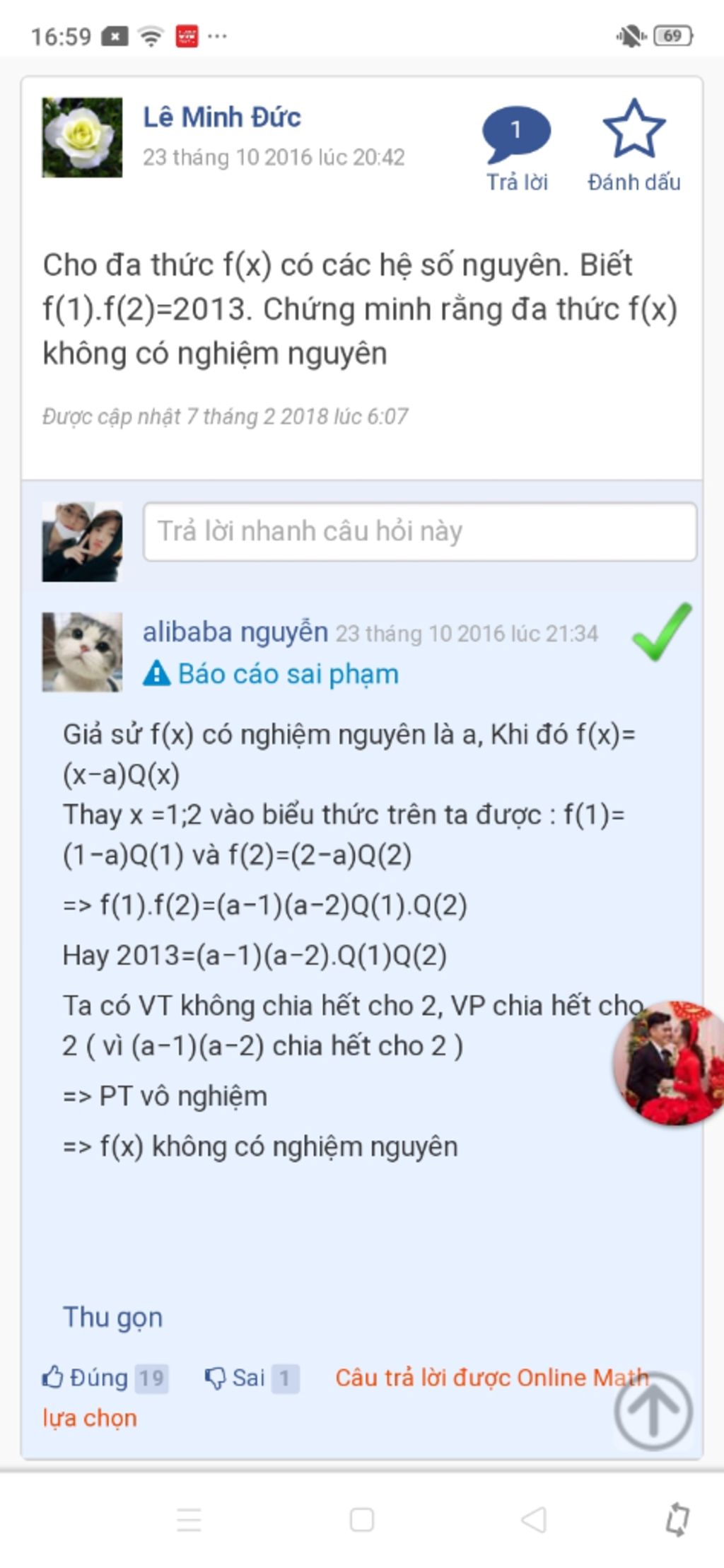Tap Lê Minh Đức's flower avatar

tap(82, 137)
